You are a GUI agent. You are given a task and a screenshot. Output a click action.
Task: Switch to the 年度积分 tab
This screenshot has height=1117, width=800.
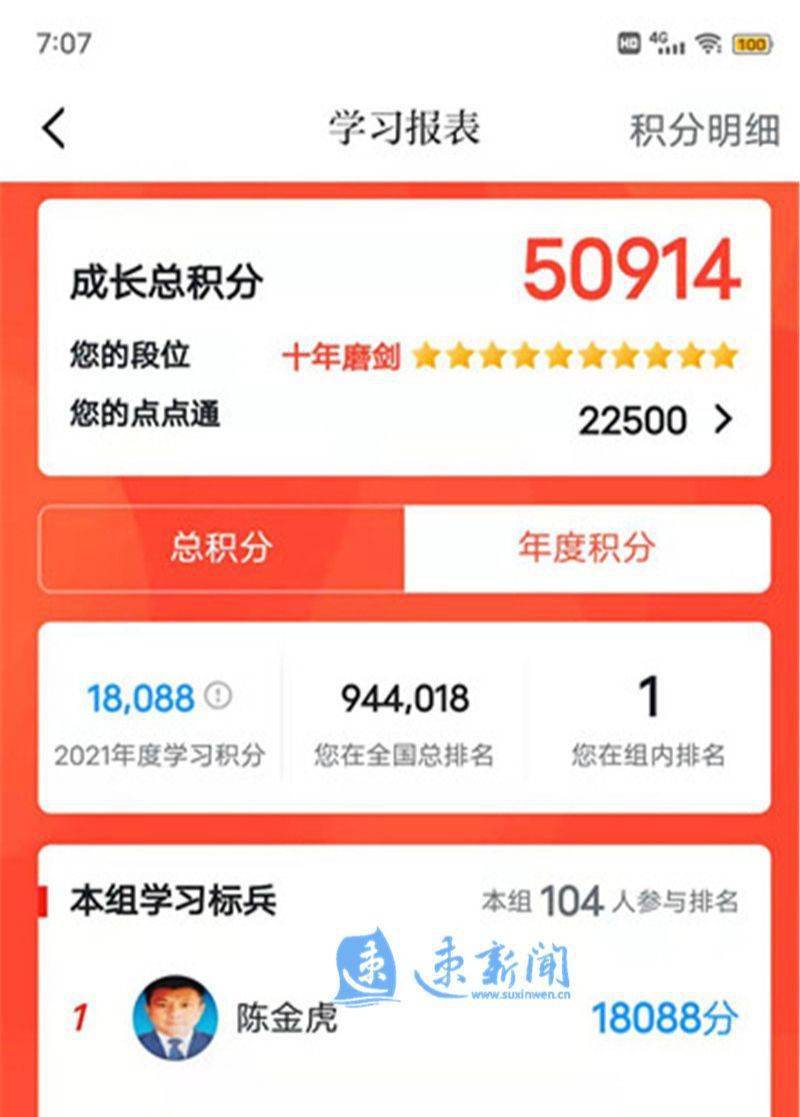tap(587, 548)
